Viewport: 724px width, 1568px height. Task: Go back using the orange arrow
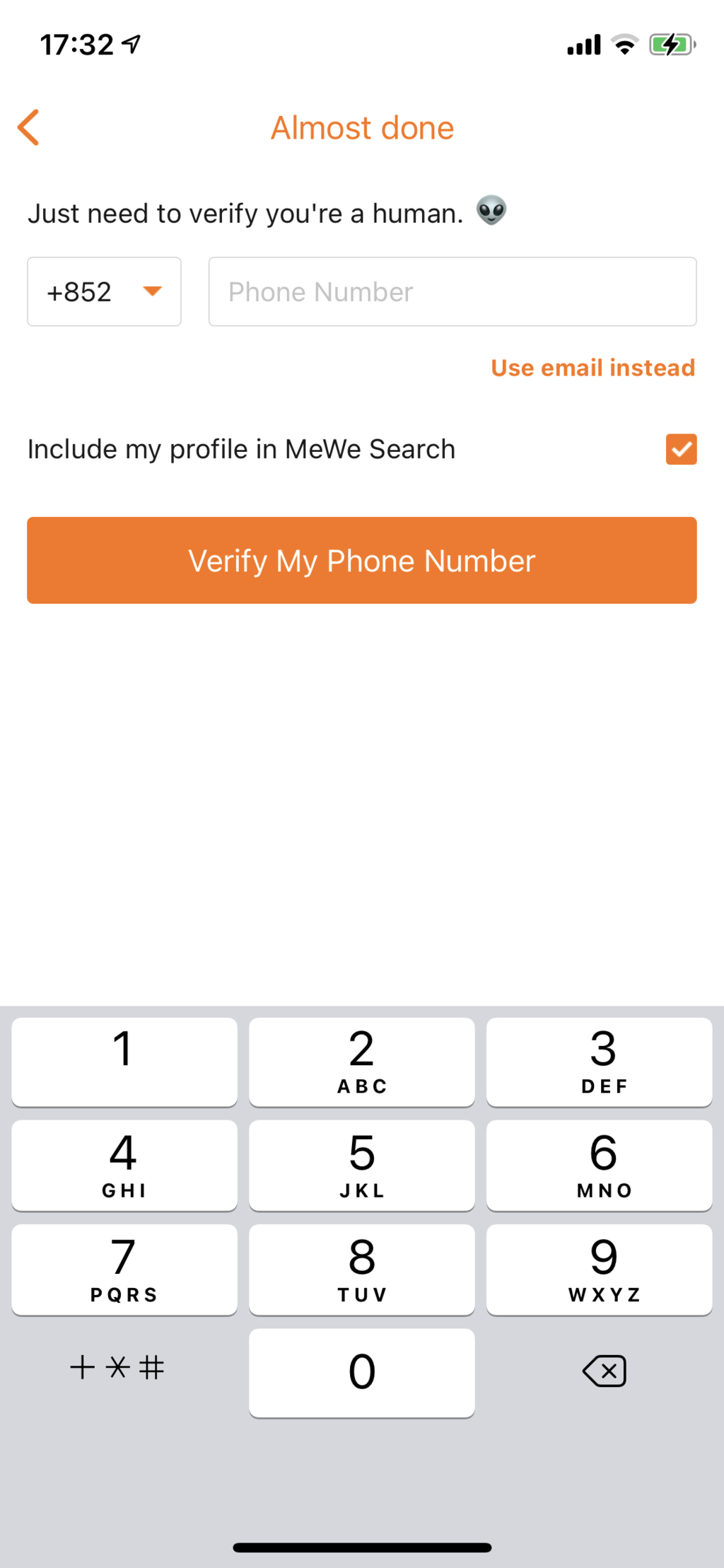click(x=28, y=127)
